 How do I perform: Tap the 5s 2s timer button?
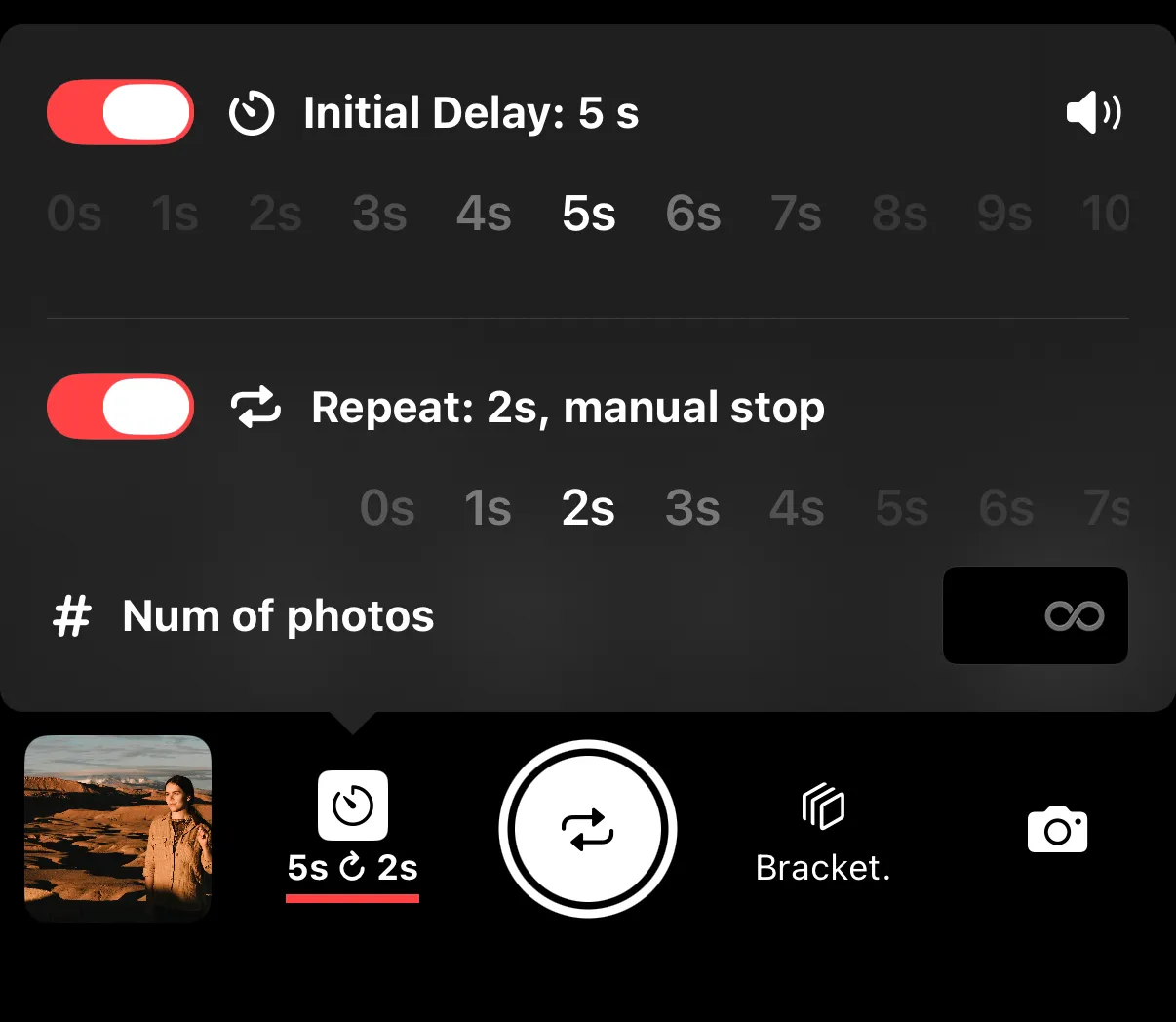352,829
